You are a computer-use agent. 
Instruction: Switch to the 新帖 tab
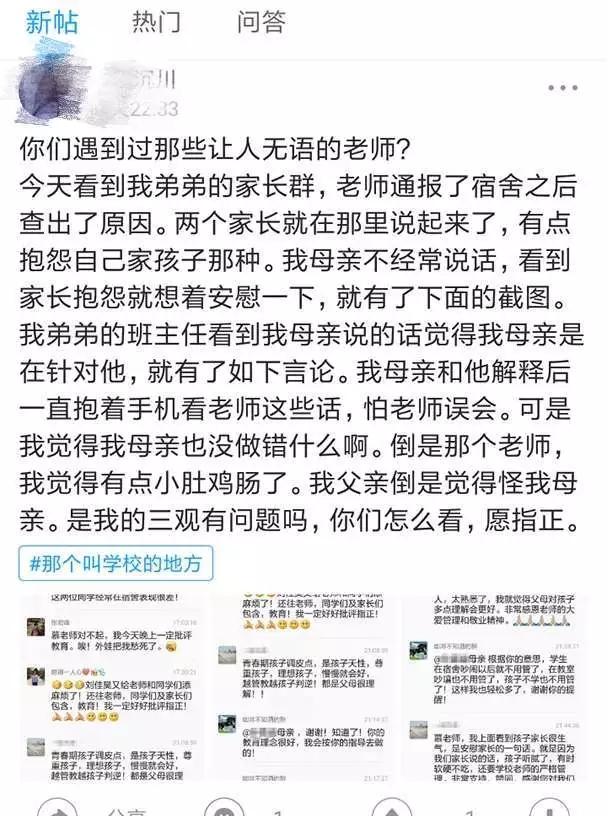pos(51,21)
